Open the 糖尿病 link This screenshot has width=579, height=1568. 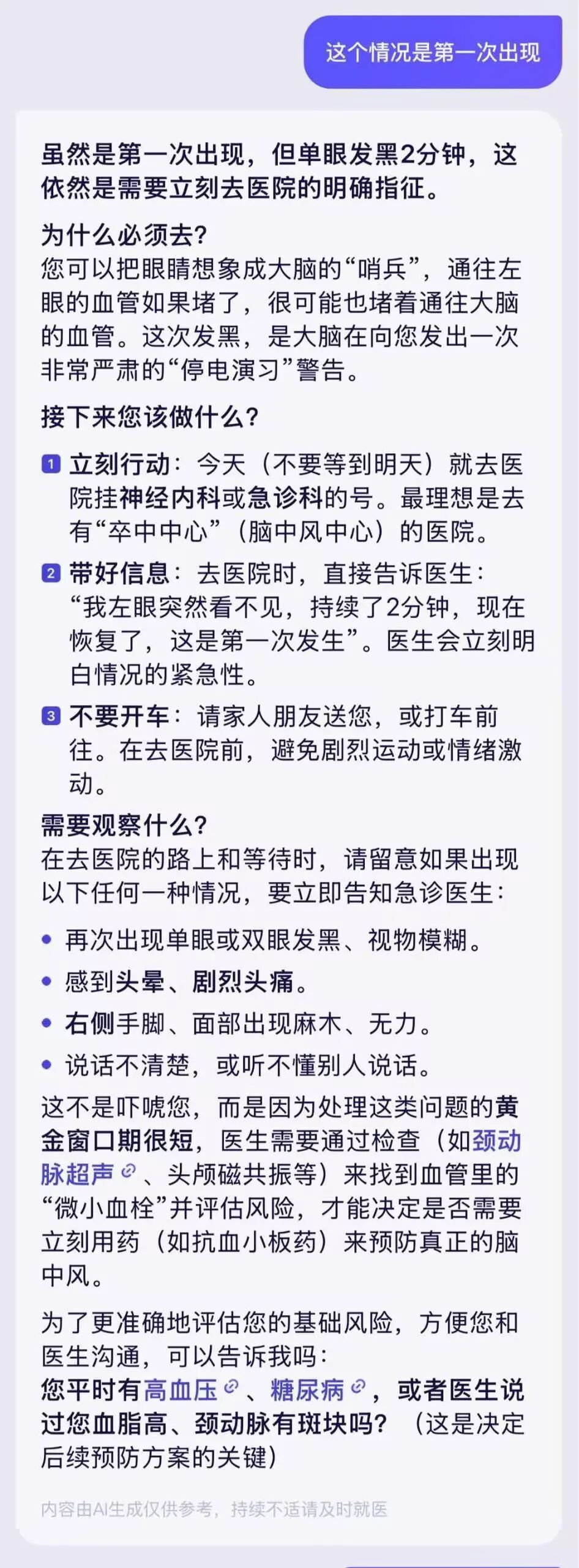pyautogui.click(x=308, y=1390)
